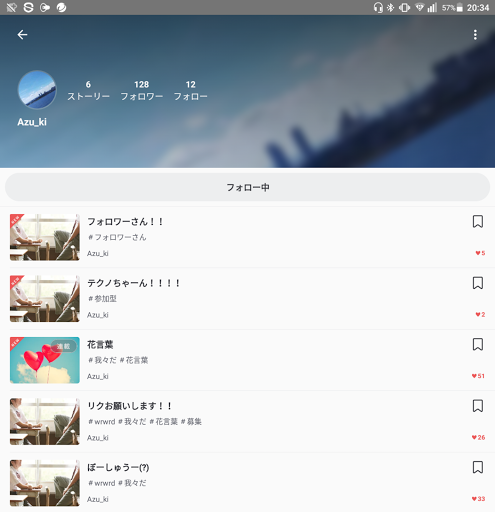Image resolution: width=495 pixels, height=512 pixels.
Task: Bookmark the story フォロワーさん！！
Action: (x=478, y=221)
